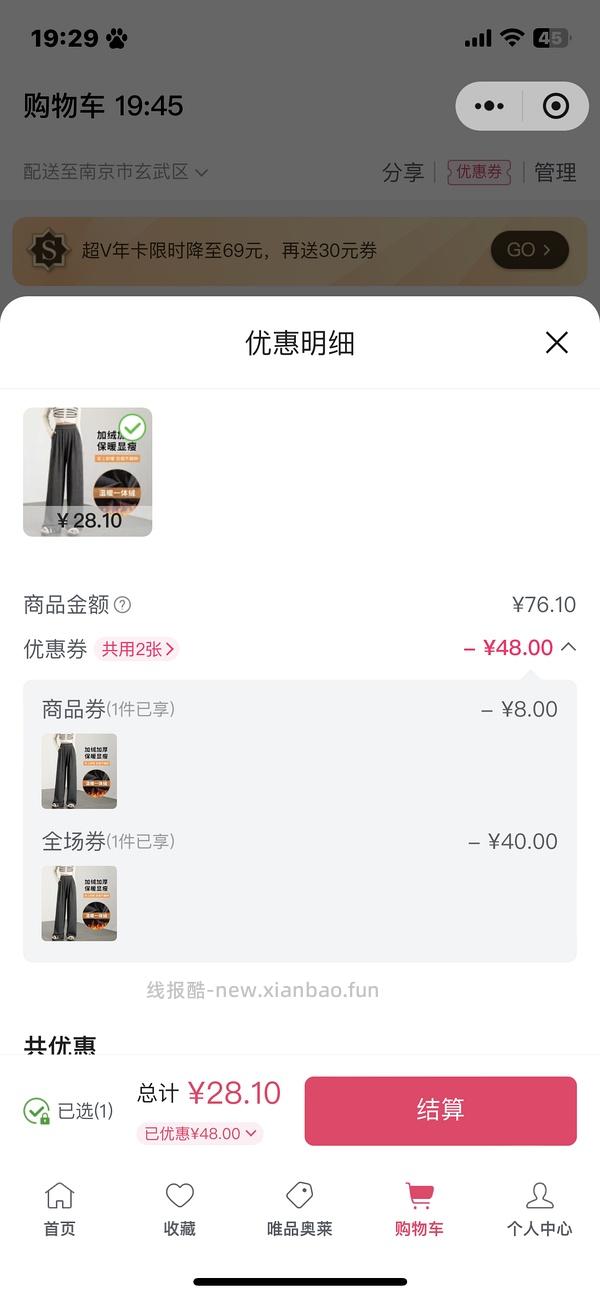Open the 共用2张 coupons link
Viewport: 600px width, 1298px height.
click(138, 649)
